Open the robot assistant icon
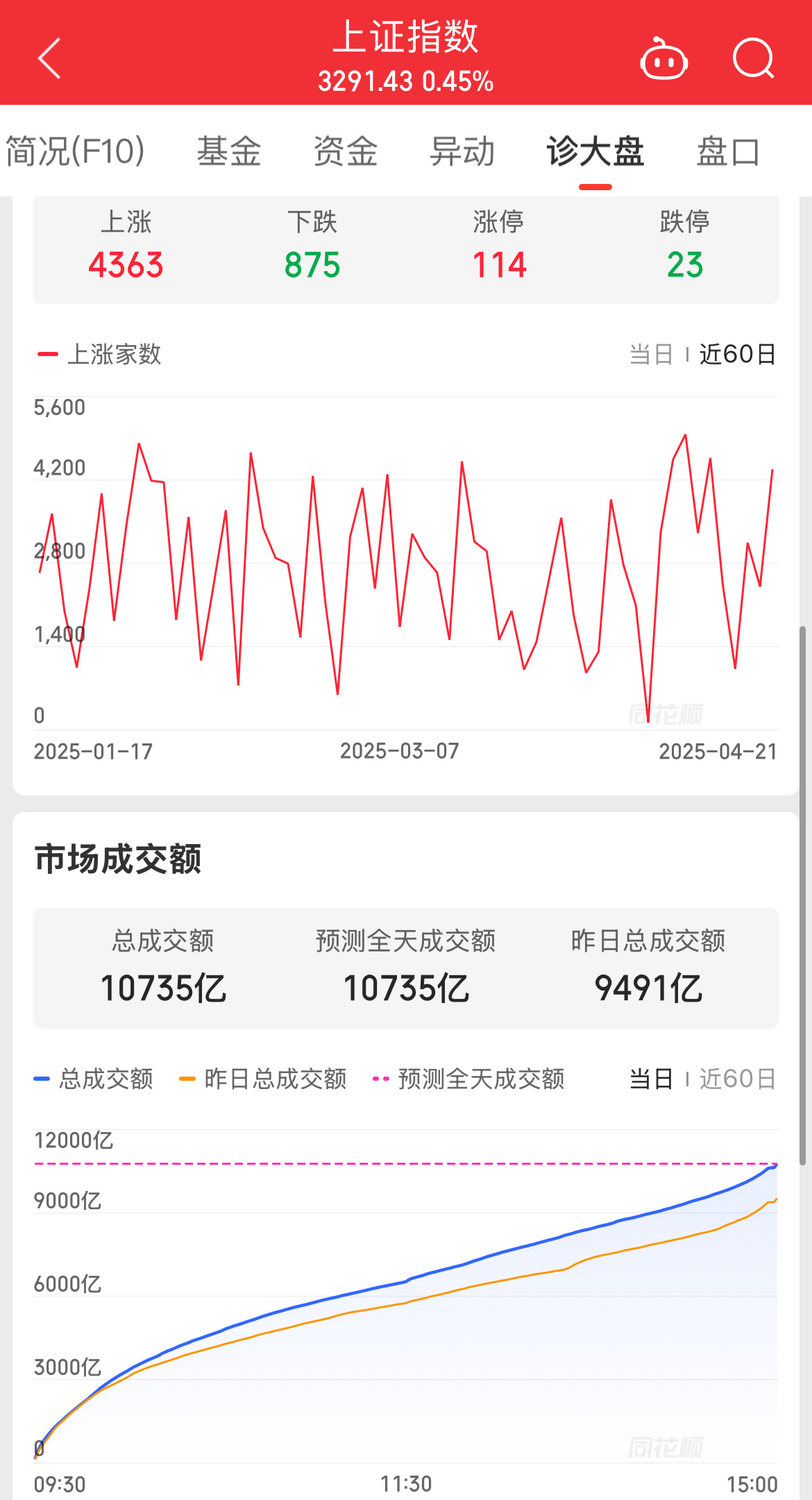Viewport: 812px width, 1500px height. click(x=663, y=60)
